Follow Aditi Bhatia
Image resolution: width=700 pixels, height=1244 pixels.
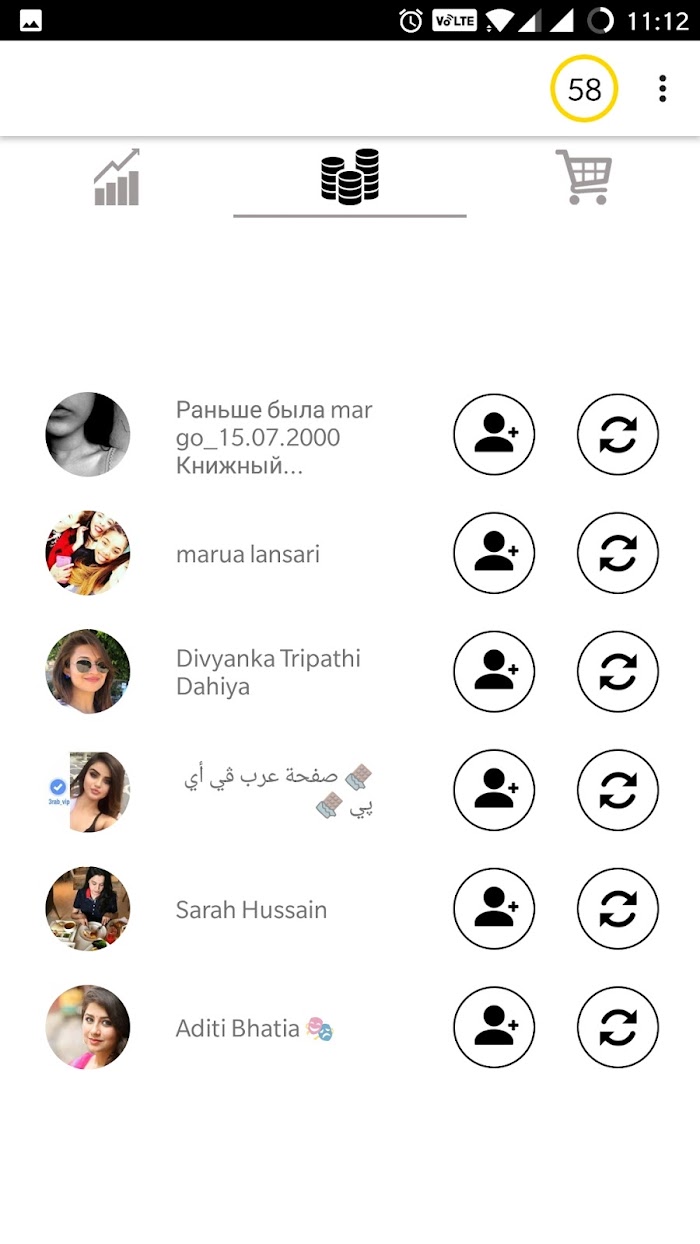tap(494, 1027)
